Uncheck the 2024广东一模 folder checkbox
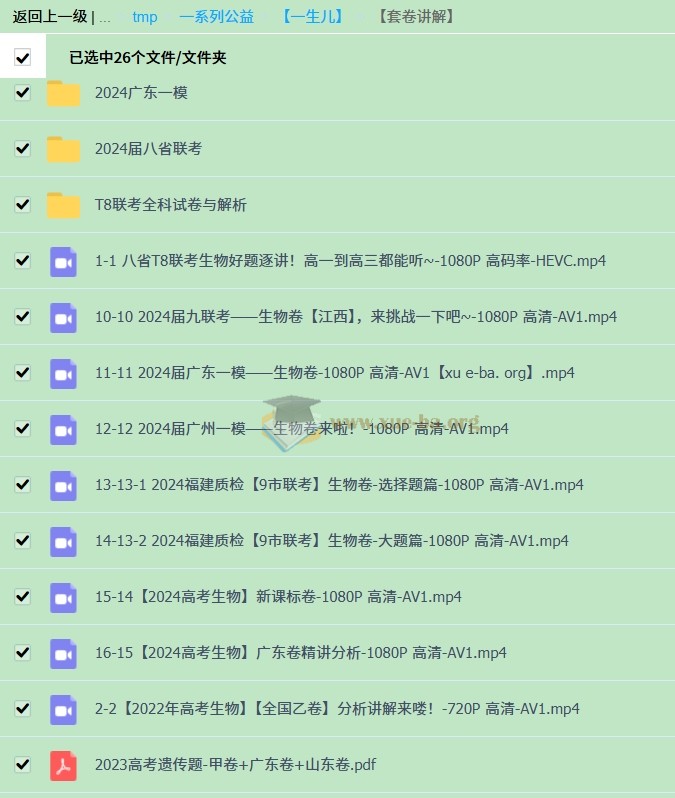The image size is (675, 798). (23, 93)
